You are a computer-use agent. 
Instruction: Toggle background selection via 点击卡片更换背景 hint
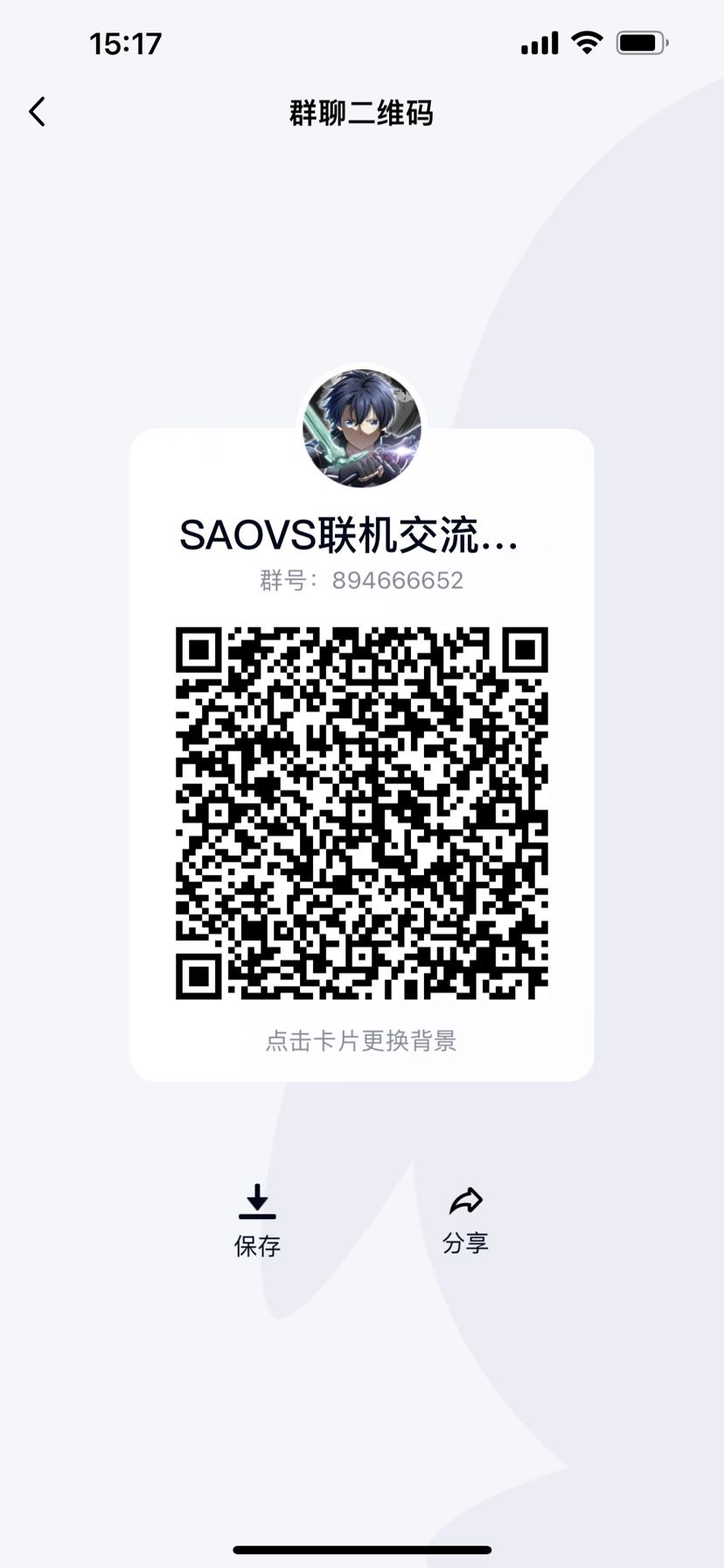click(x=361, y=1041)
